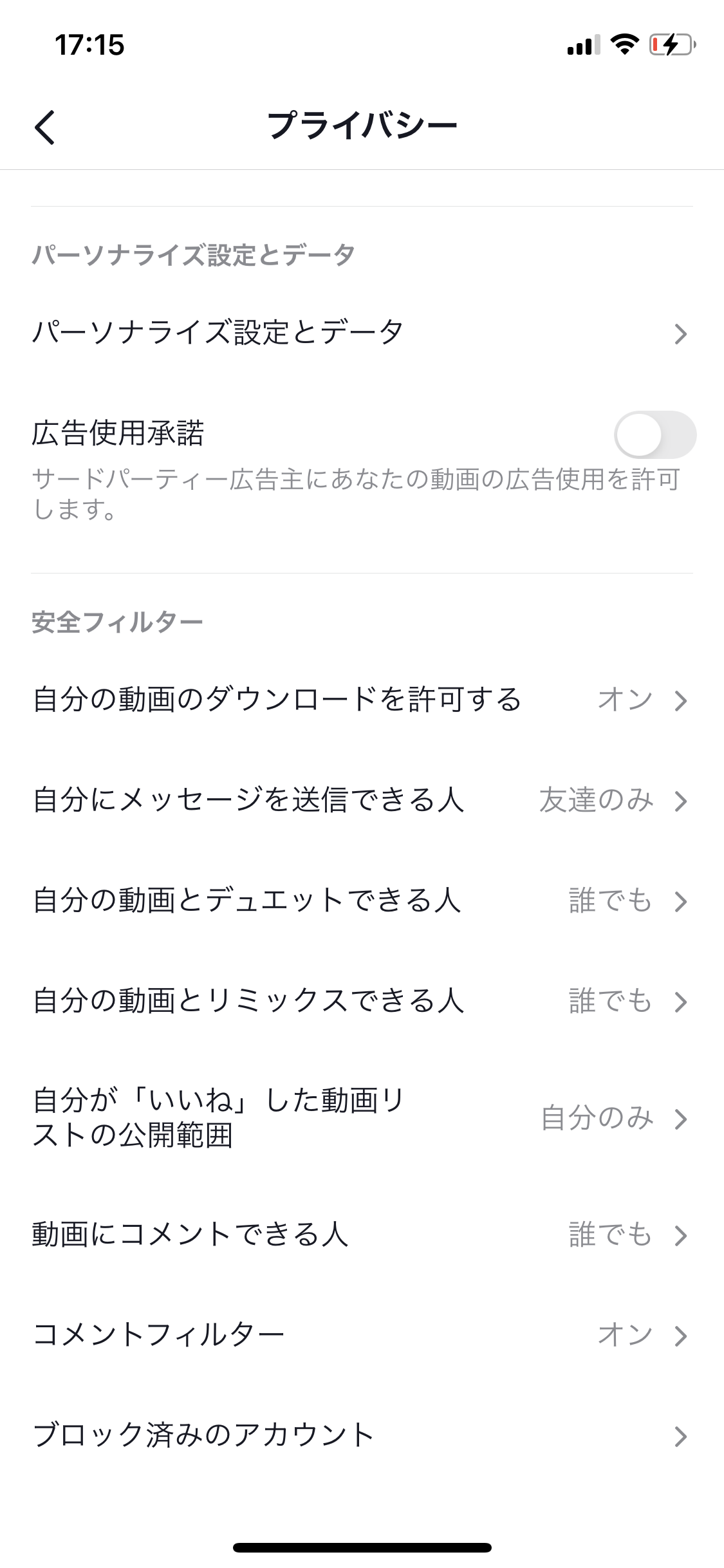Image resolution: width=724 pixels, height=1568 pixels.
Task: Open 自分の動画のダウンロードを許可する setting
Action: 362,700
